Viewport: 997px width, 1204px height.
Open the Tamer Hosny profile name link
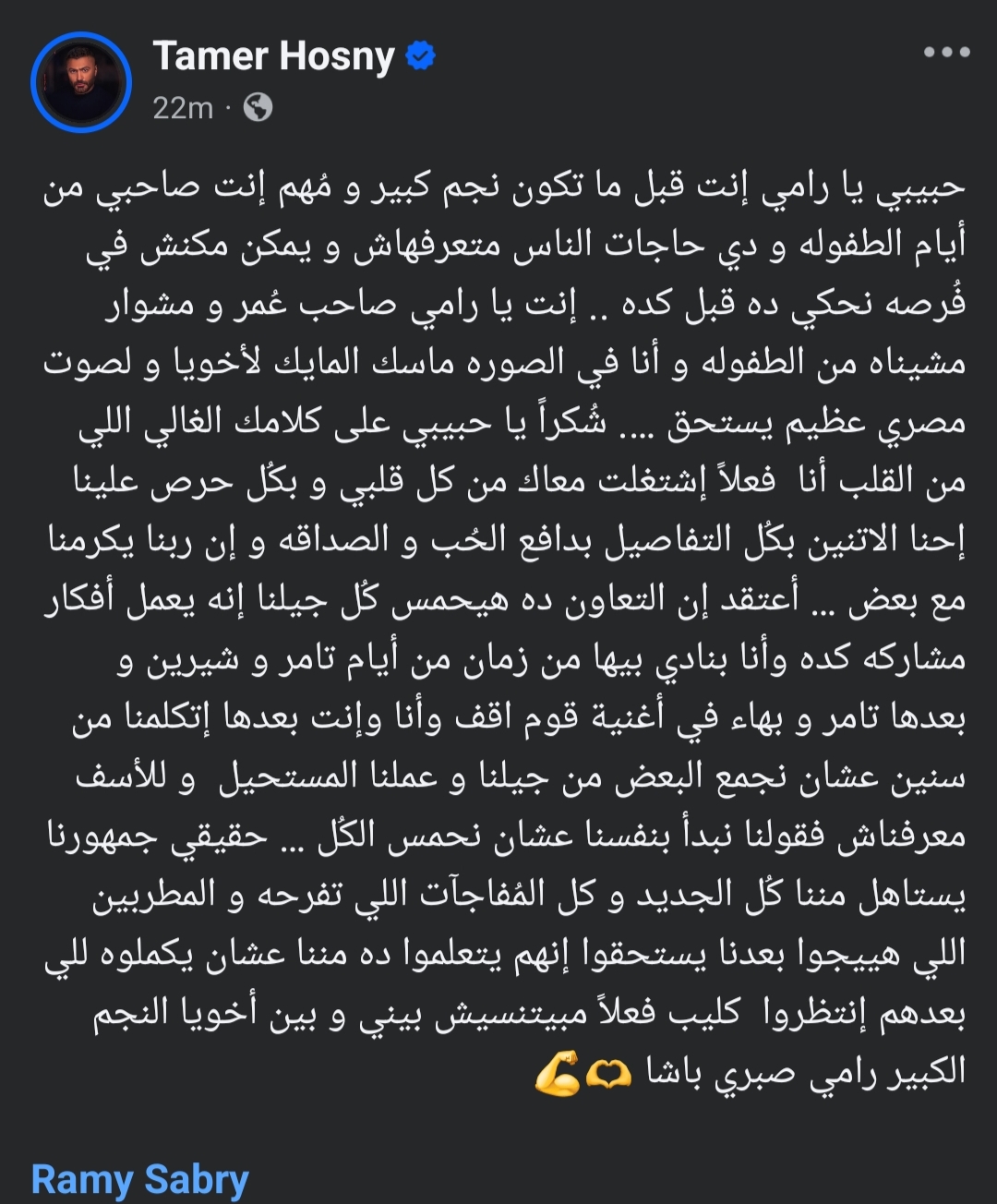pos(273,56)
